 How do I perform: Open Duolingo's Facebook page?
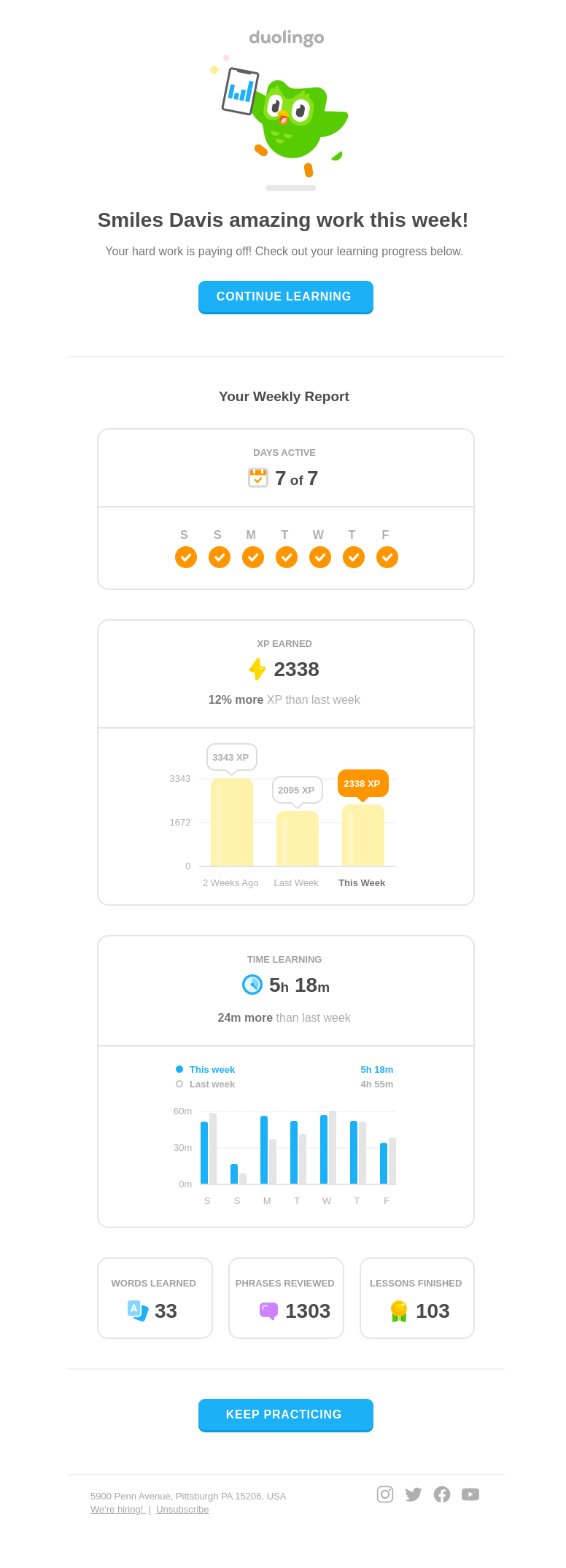pos(442,1494)
